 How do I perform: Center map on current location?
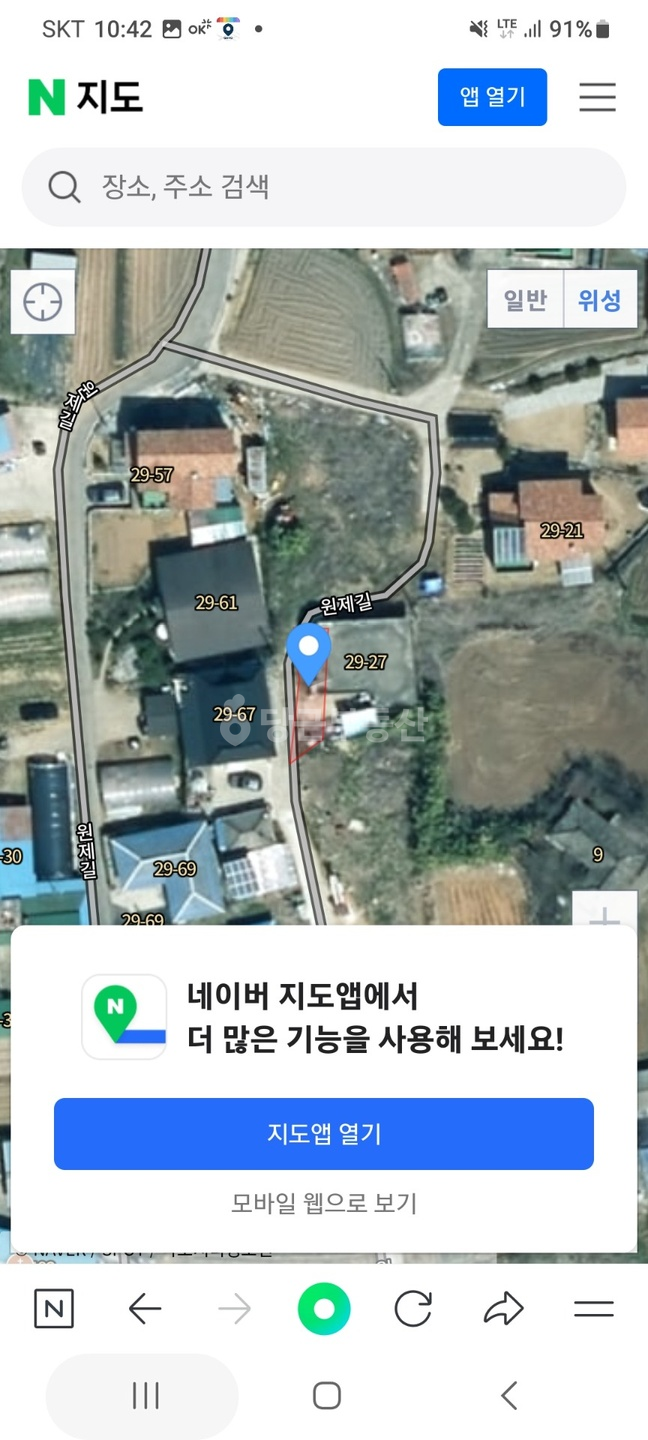pyautogui.click(x=43, y=301)
